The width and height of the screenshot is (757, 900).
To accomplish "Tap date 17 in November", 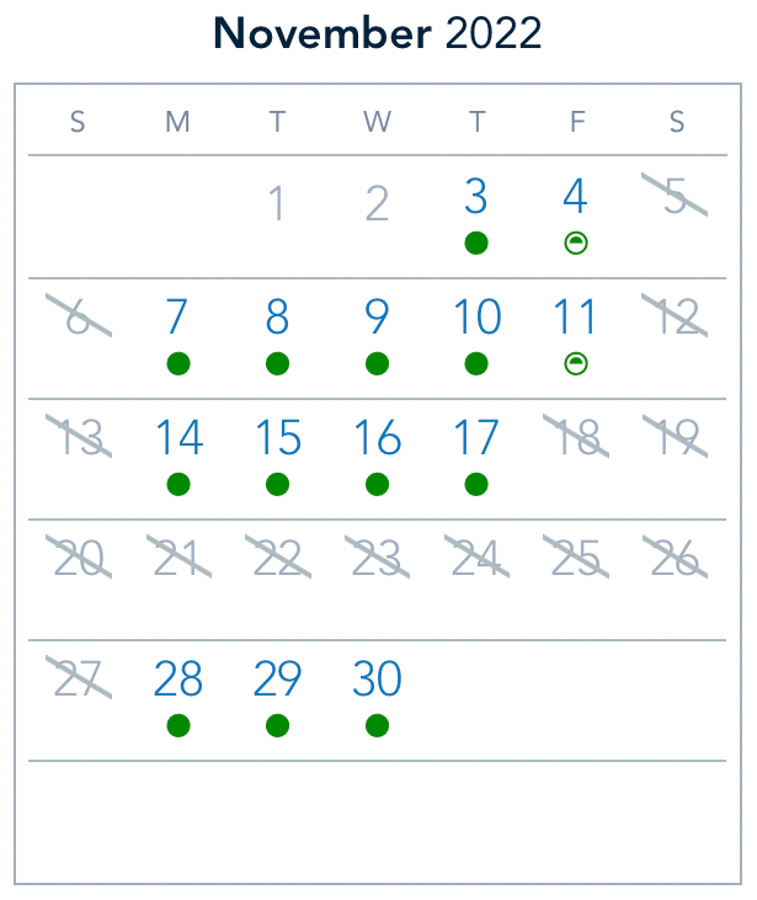I will click(x=476, y=439).
